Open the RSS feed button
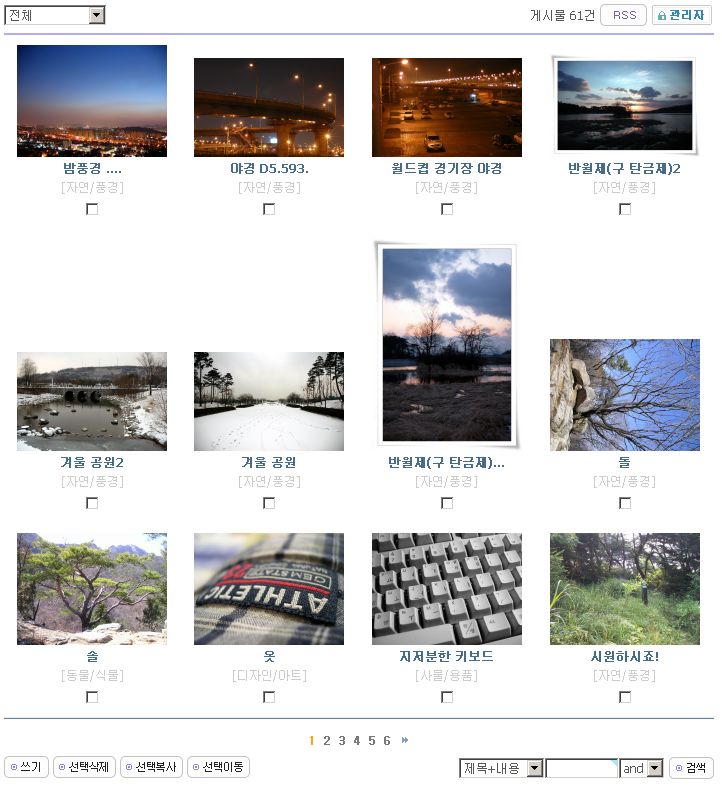Screen dimensions: 722x791 623,15
